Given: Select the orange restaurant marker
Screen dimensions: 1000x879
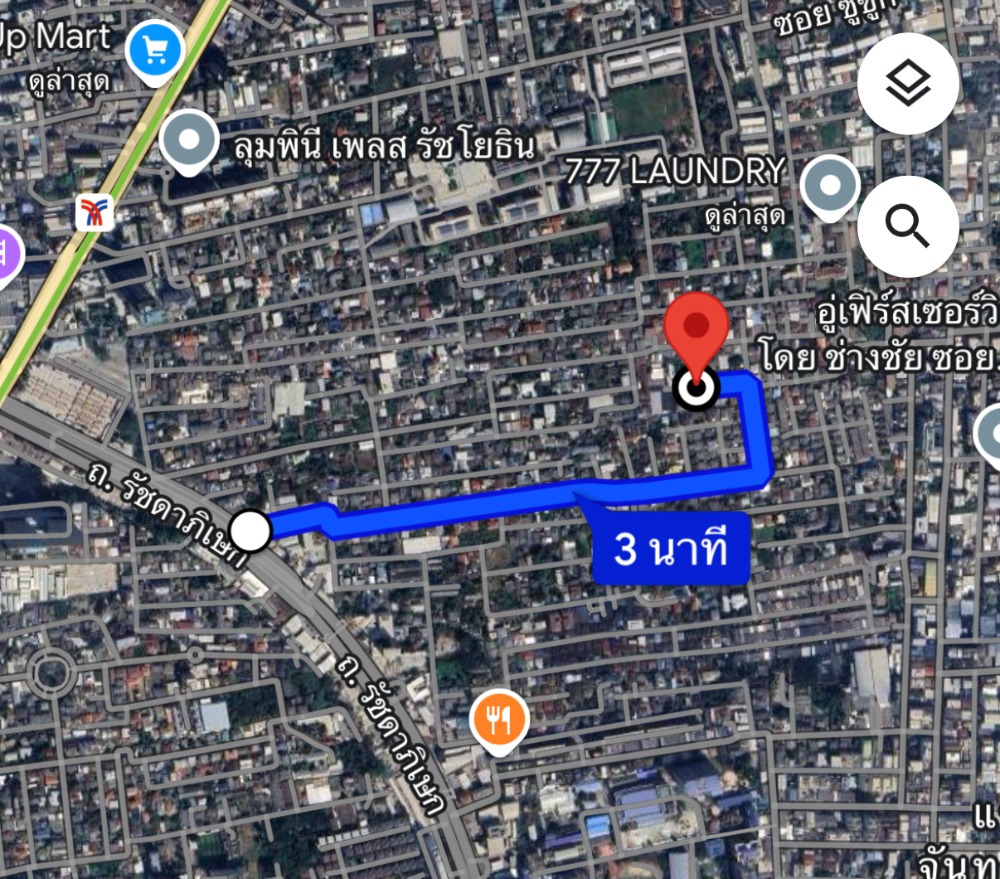Looking at the screenshot, I should (500, 721).
